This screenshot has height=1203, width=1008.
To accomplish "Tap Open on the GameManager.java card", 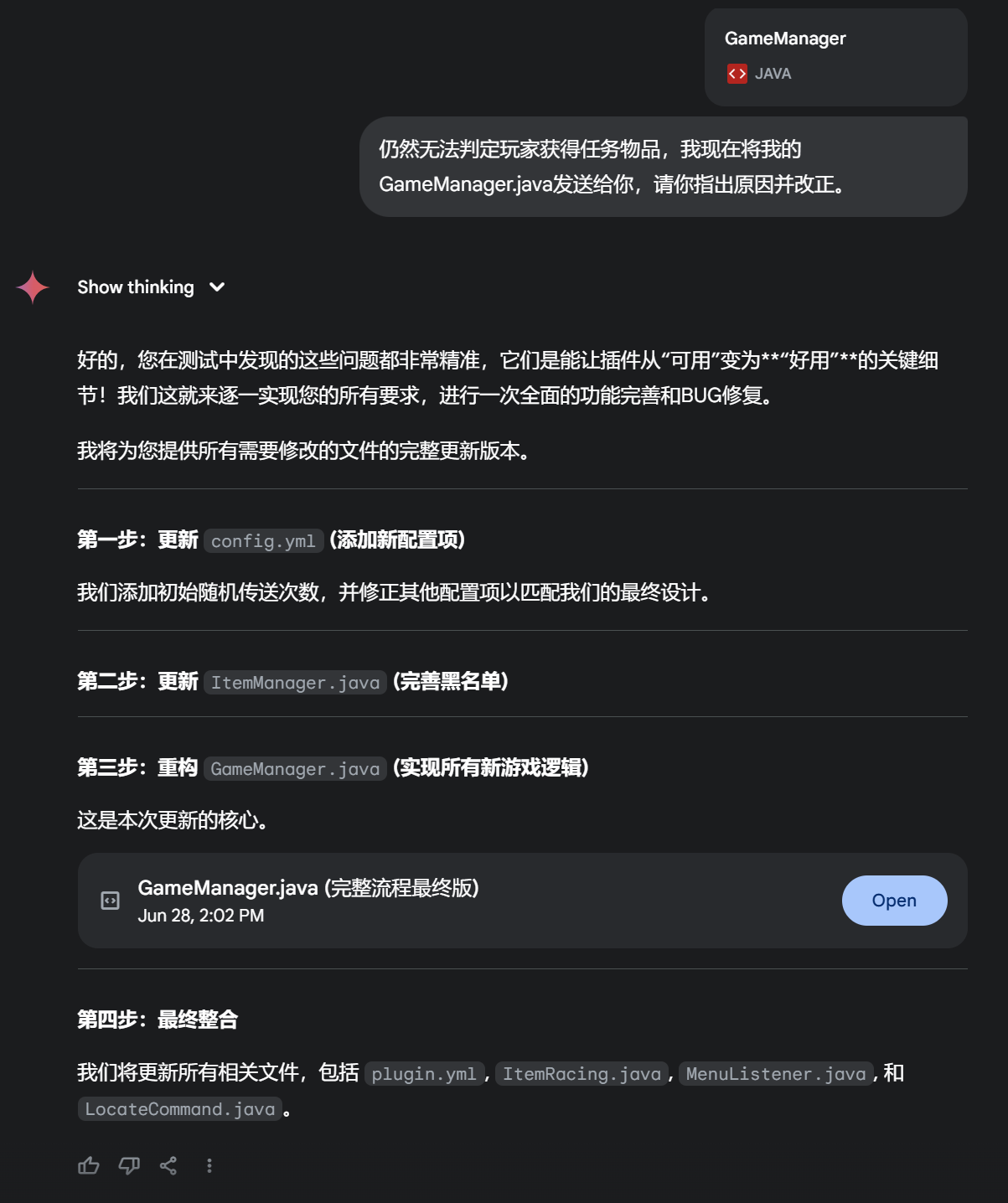I will pos(894,901).
